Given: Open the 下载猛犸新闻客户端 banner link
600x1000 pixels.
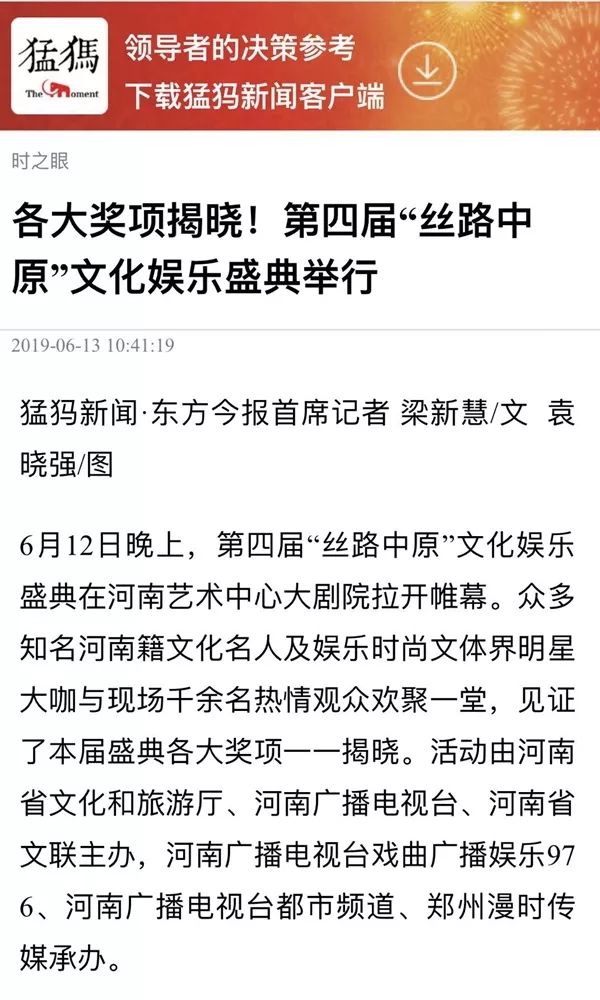Looking at the screenshot, I should click(254, 96).
